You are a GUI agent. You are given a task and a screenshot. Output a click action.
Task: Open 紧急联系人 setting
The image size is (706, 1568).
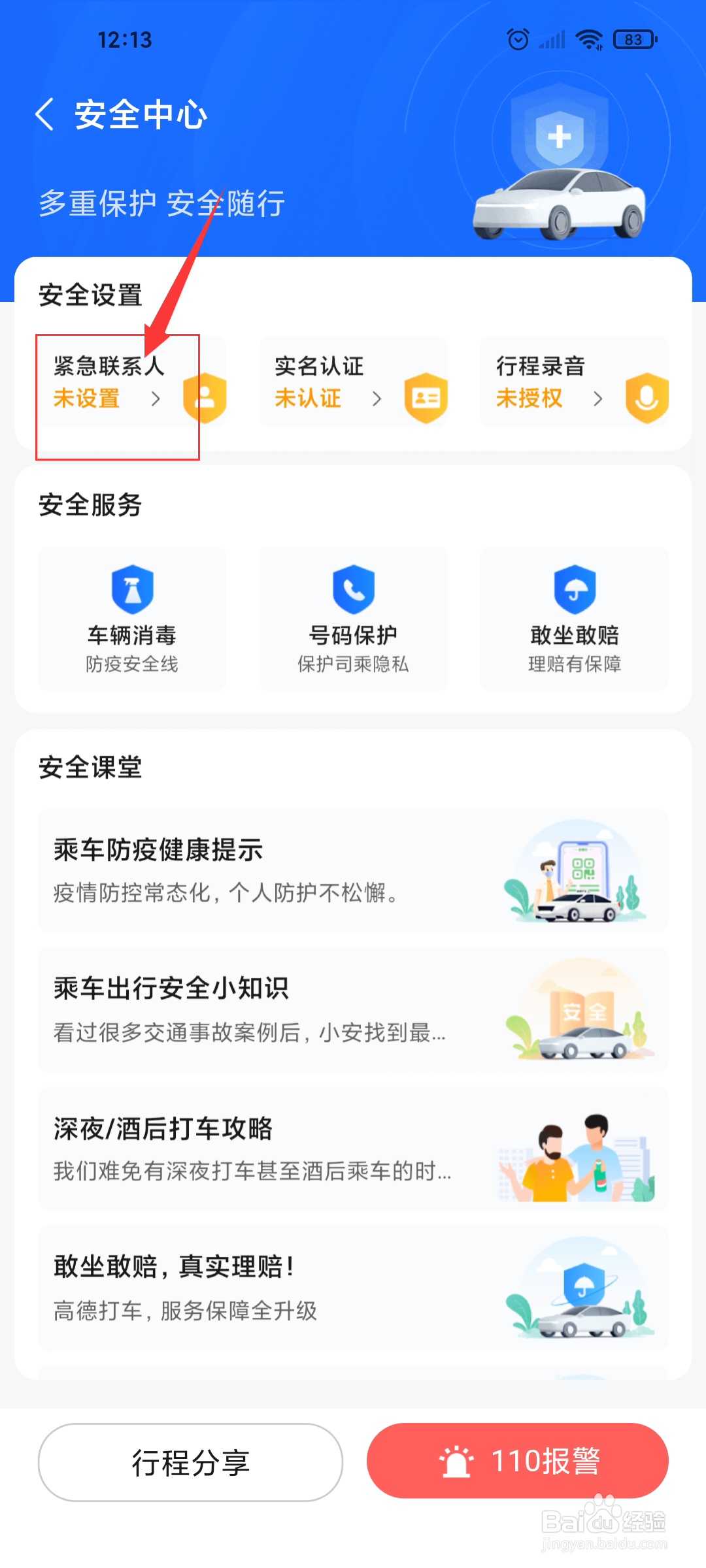coord(131,383)
